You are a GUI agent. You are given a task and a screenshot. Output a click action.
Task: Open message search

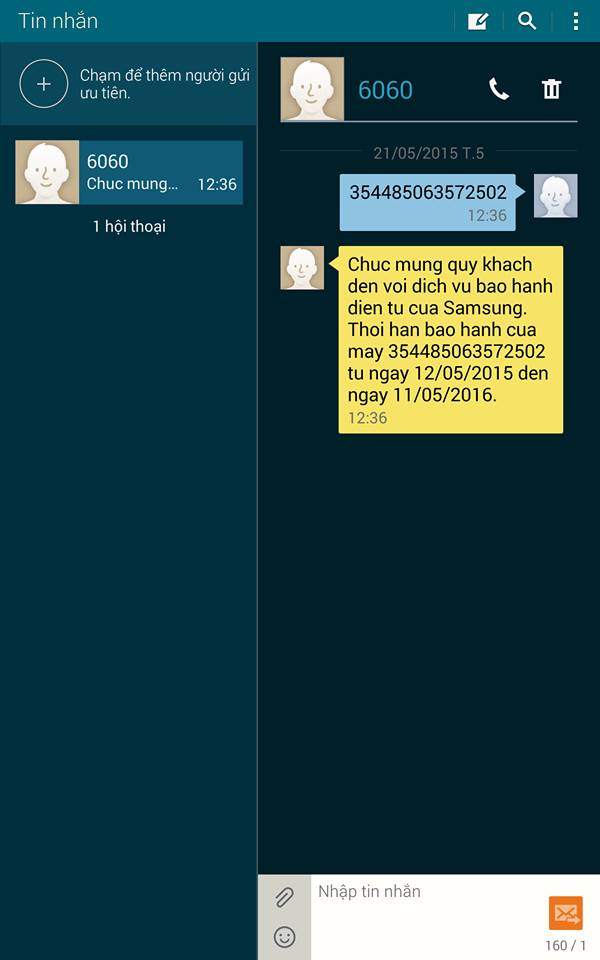point(527,21)
